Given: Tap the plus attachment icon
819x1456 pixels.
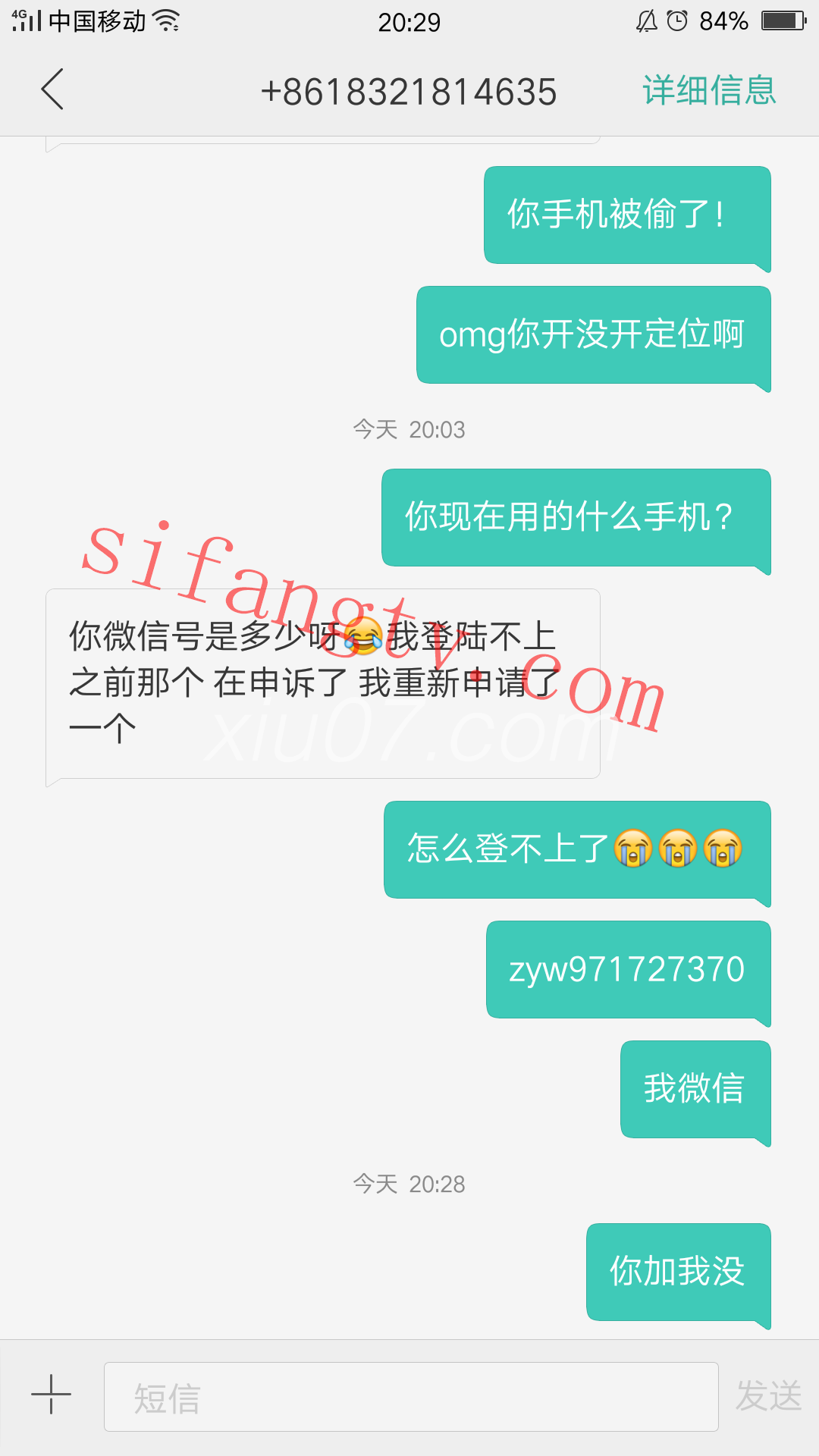Looking at the screenshot, I should [51, 1394].
